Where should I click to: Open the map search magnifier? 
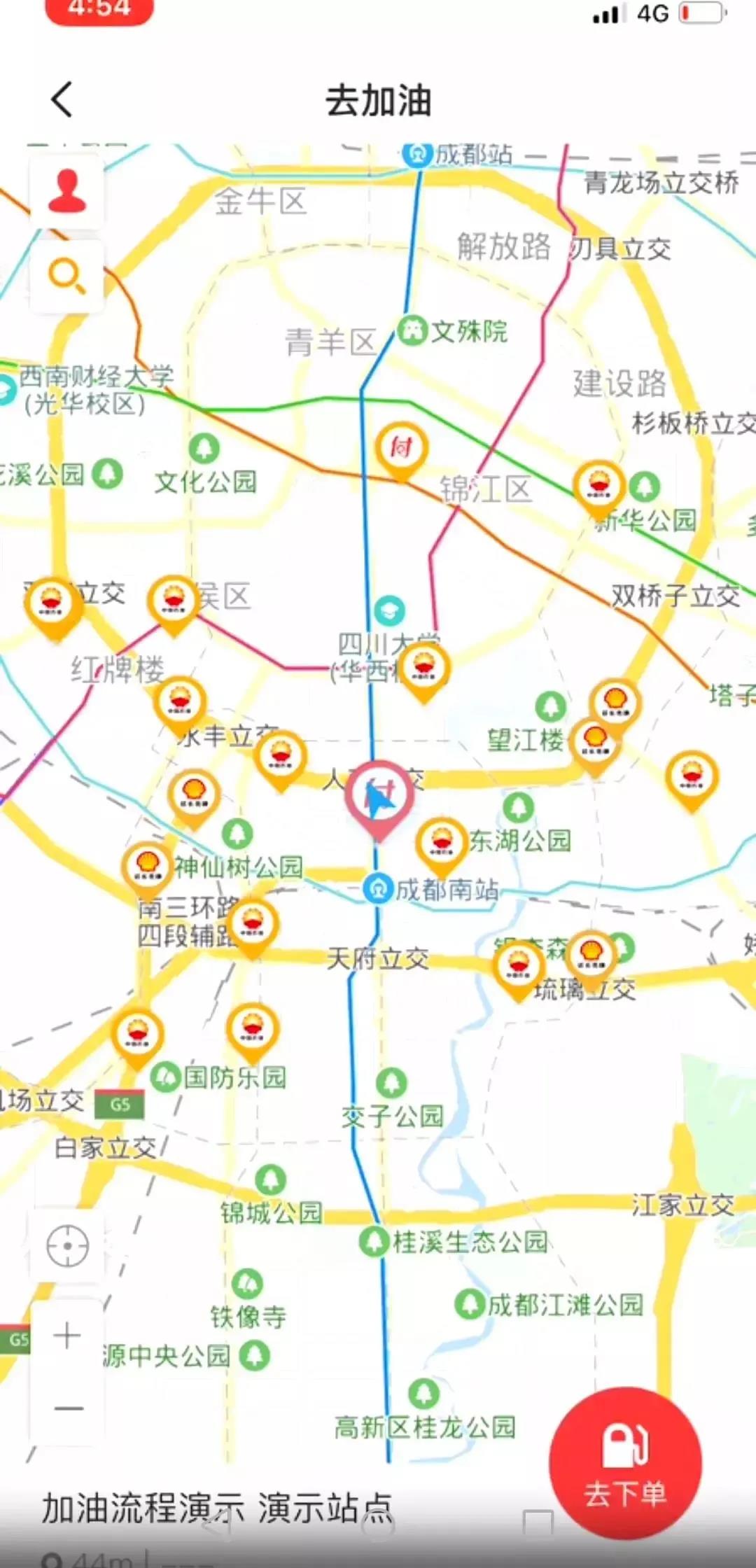66,276
